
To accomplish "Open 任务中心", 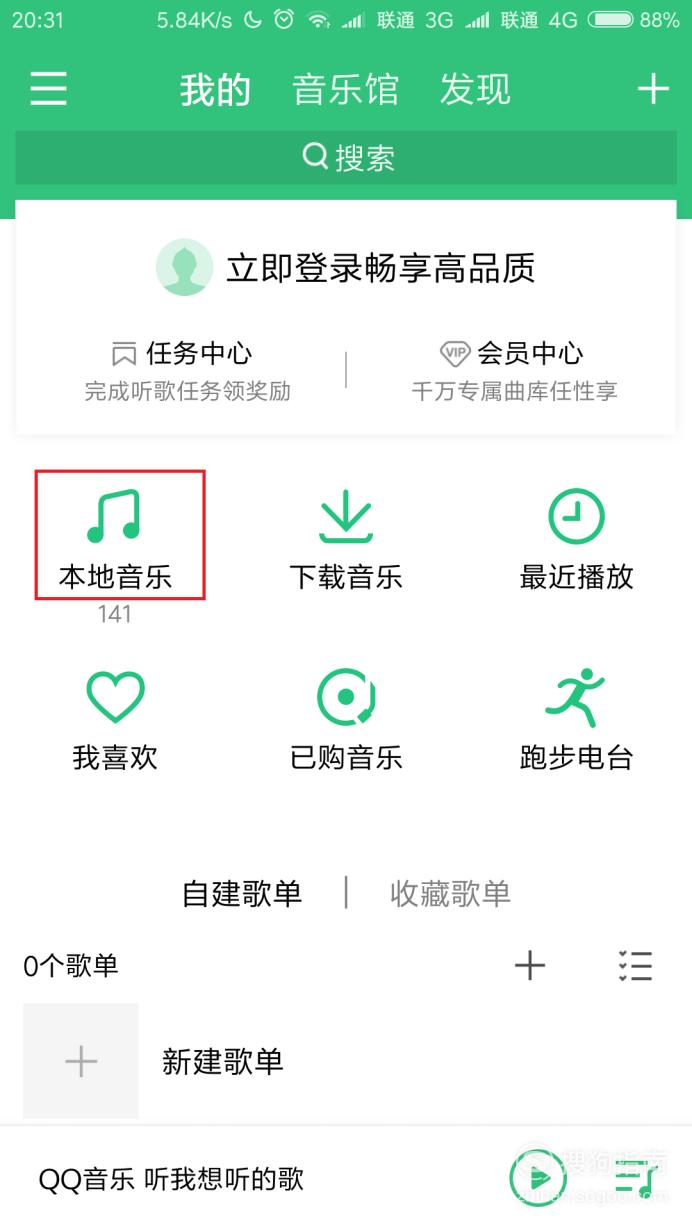I will pyautogui.click(x=186, y=370).
